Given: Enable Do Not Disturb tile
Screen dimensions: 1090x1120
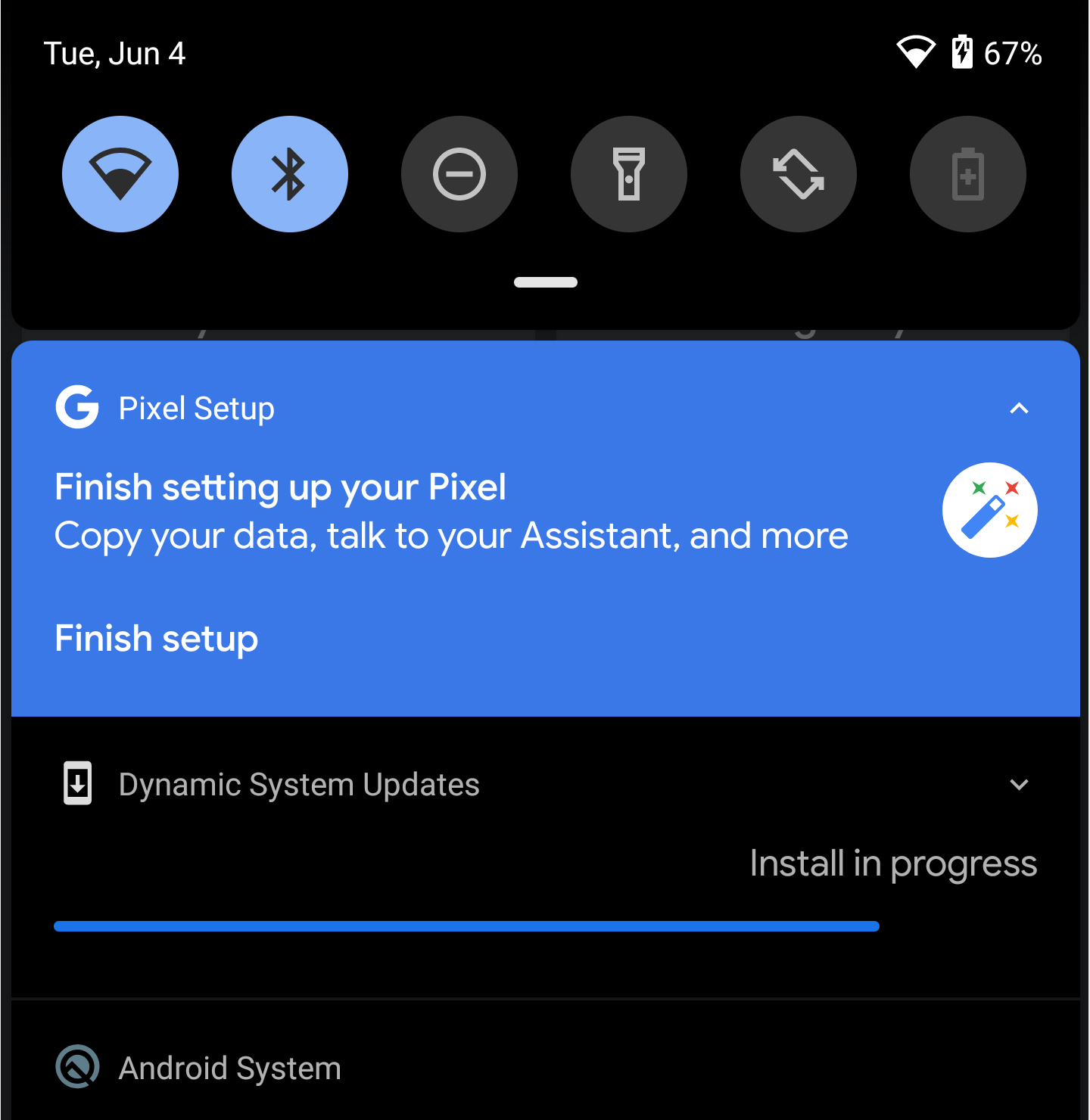Looking at the screenshot, I should 459,174.
